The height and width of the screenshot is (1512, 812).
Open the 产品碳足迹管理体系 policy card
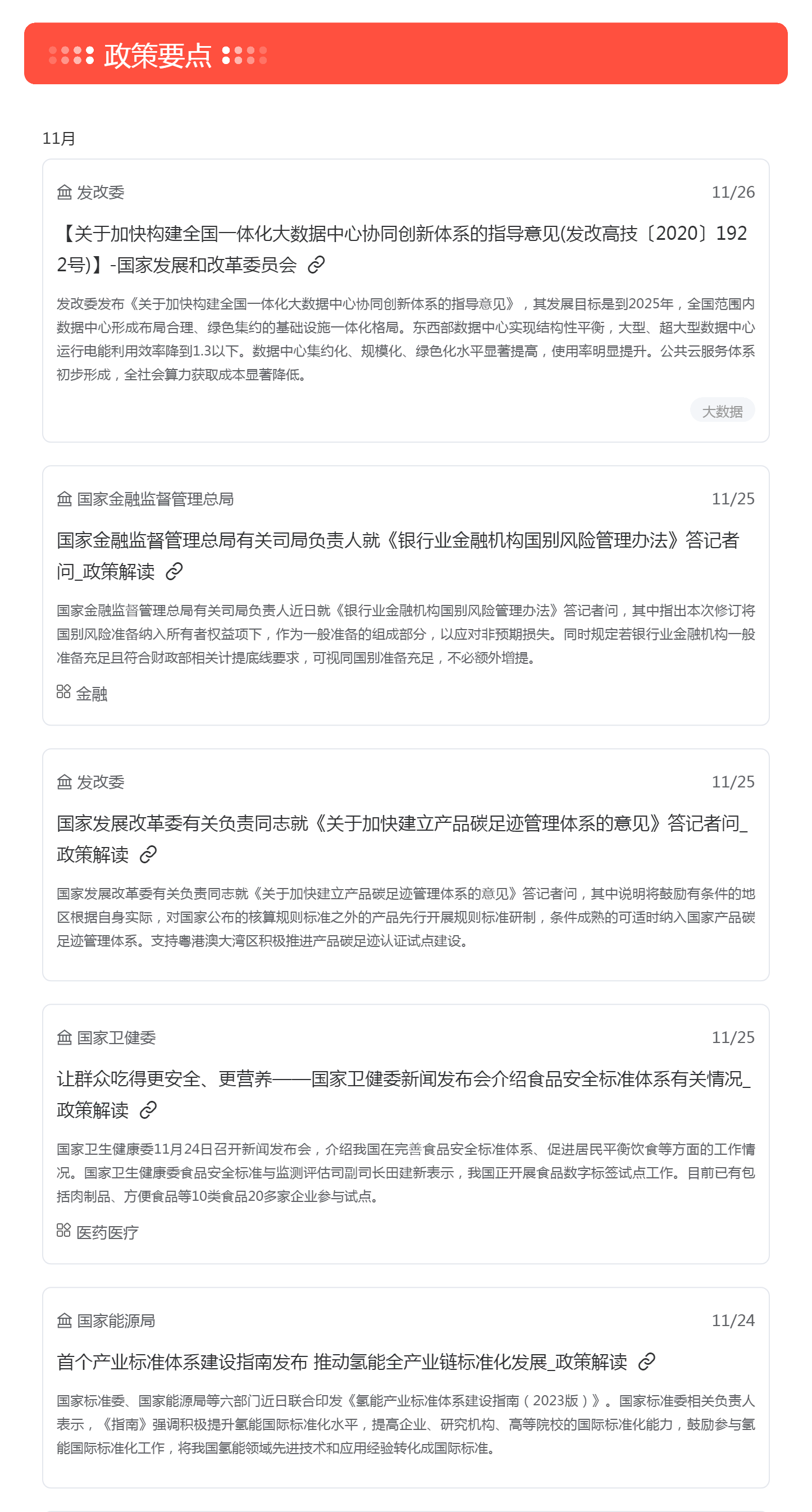point(406,864)
